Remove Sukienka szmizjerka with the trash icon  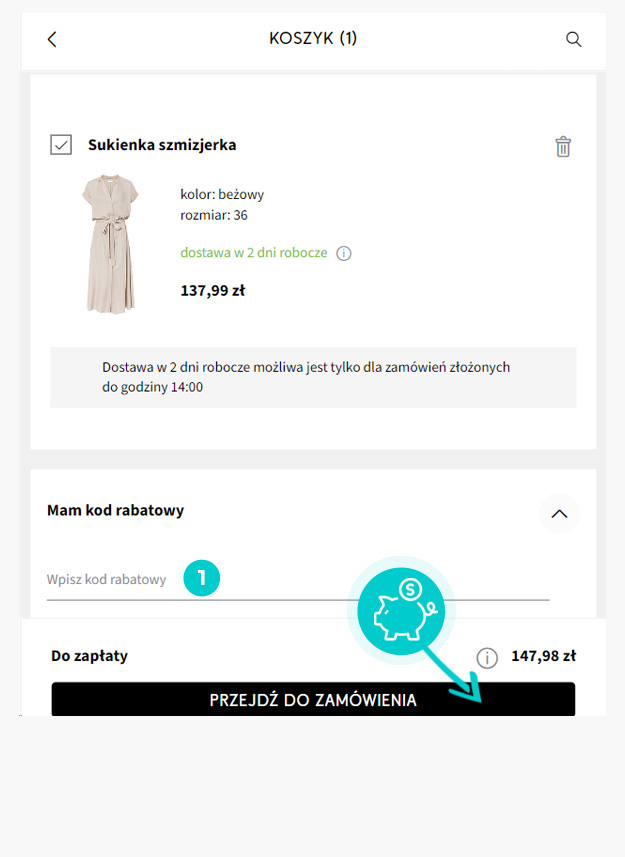tap(563, 147)
